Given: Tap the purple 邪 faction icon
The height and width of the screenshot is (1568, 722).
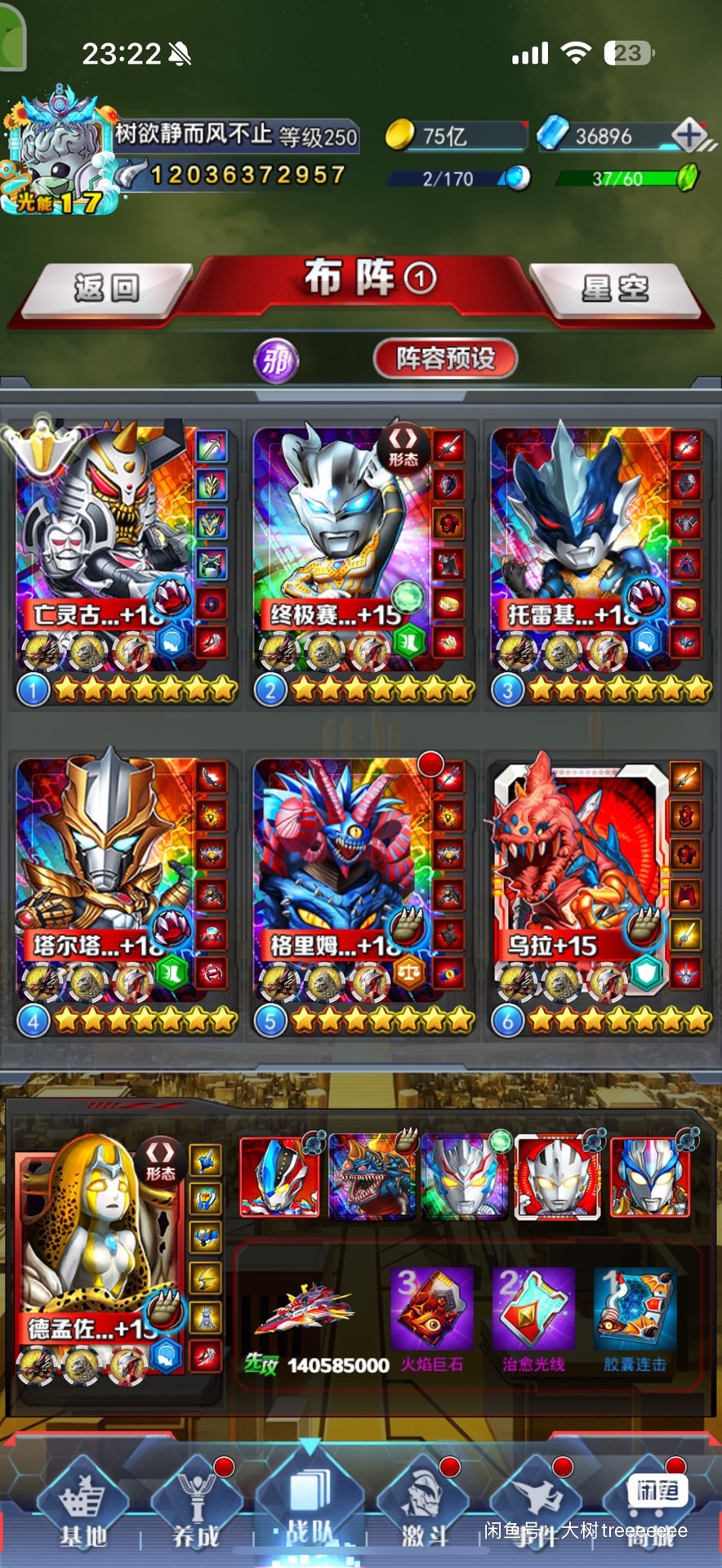Looking at the screenshot, I should 276,360.
